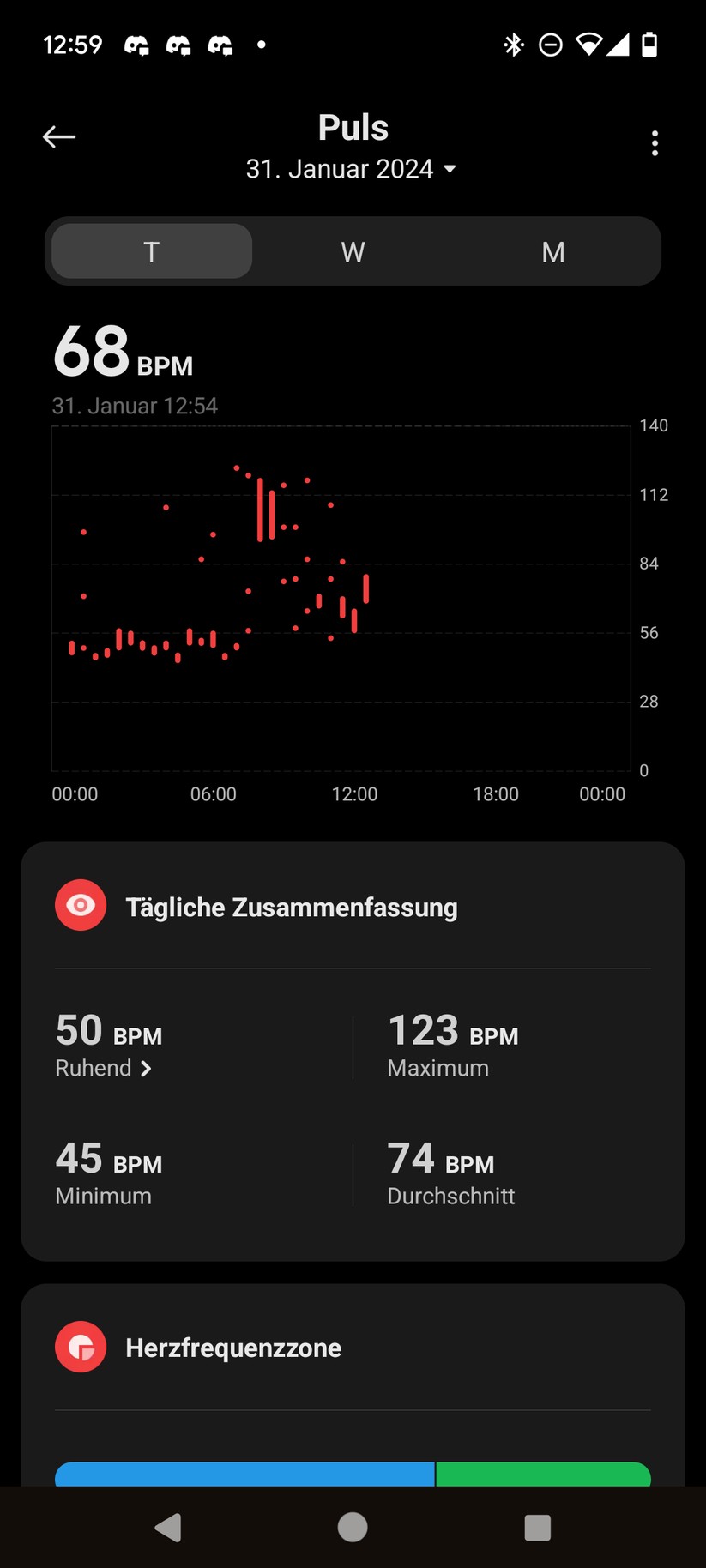Switch to the M monthly tab
The image size is (706, 1568).
click(x=553, y=251)
